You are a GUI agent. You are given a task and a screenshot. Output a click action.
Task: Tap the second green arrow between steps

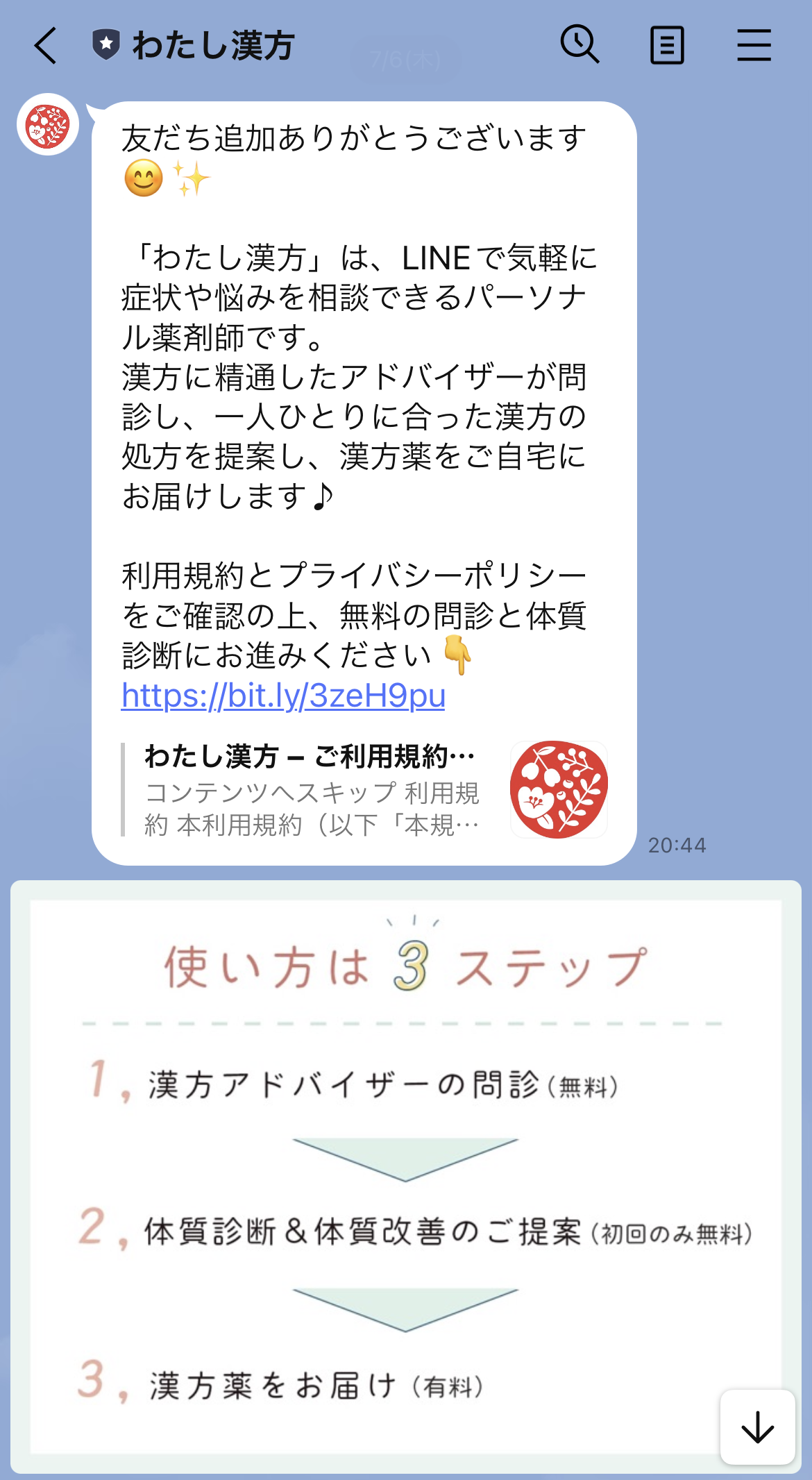(406, 1305)
